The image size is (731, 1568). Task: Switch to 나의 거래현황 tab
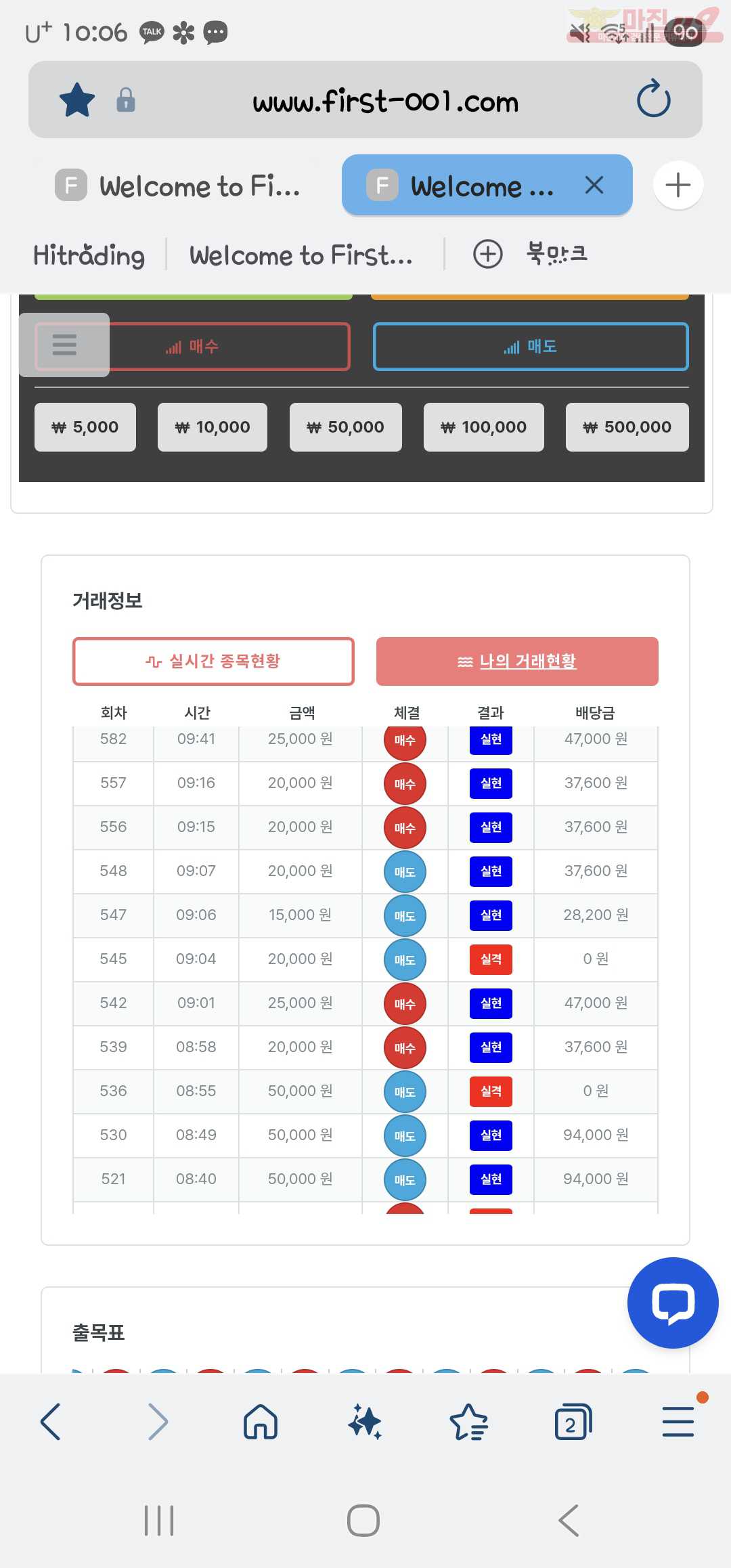pos(517,661)
